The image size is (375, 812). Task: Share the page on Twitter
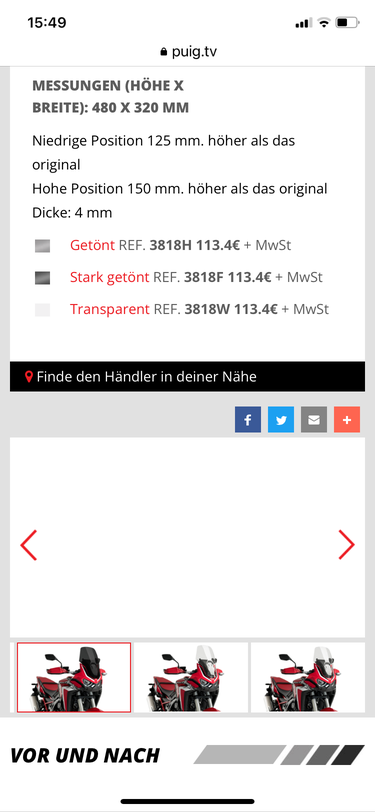click(281, 419)
